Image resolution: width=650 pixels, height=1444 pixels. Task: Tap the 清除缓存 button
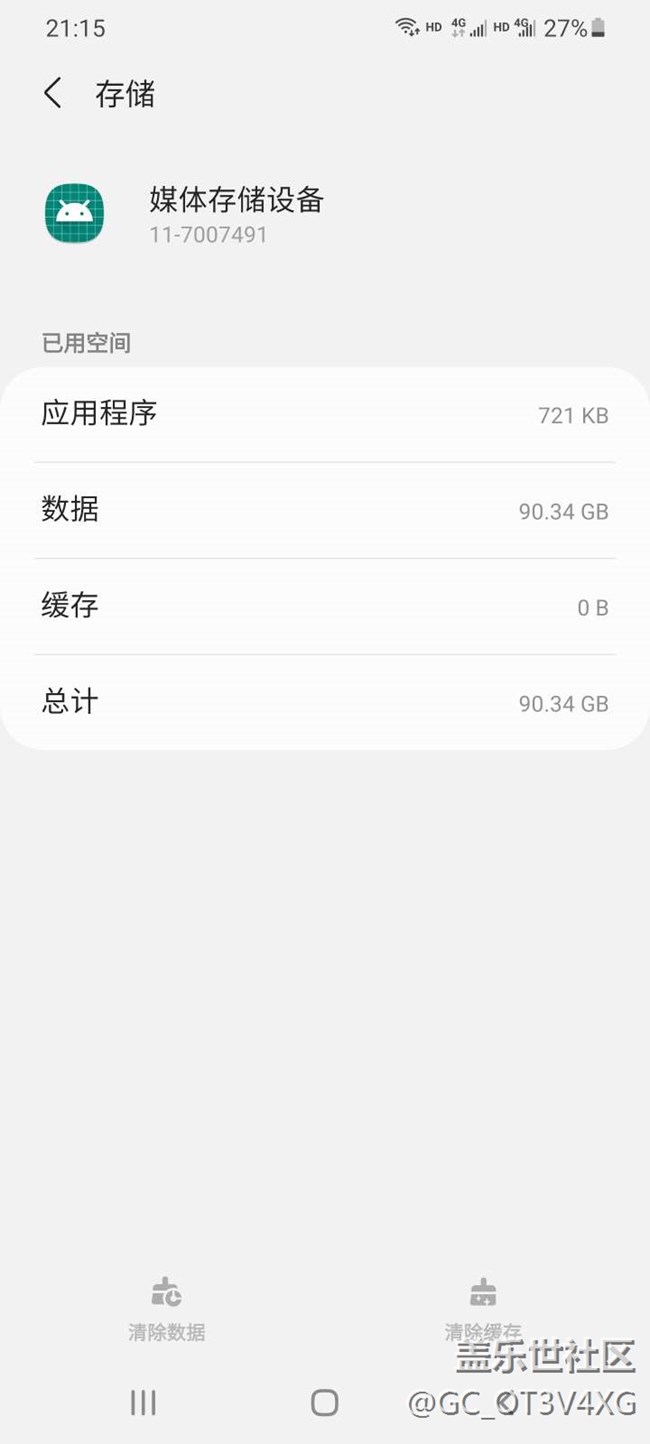point(483,1308)
